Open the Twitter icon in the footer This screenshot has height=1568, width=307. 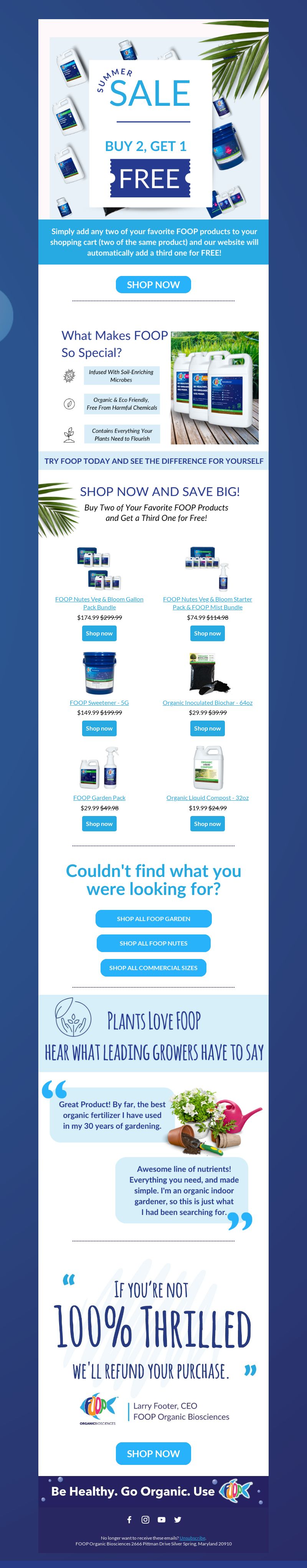point(178,1519)
